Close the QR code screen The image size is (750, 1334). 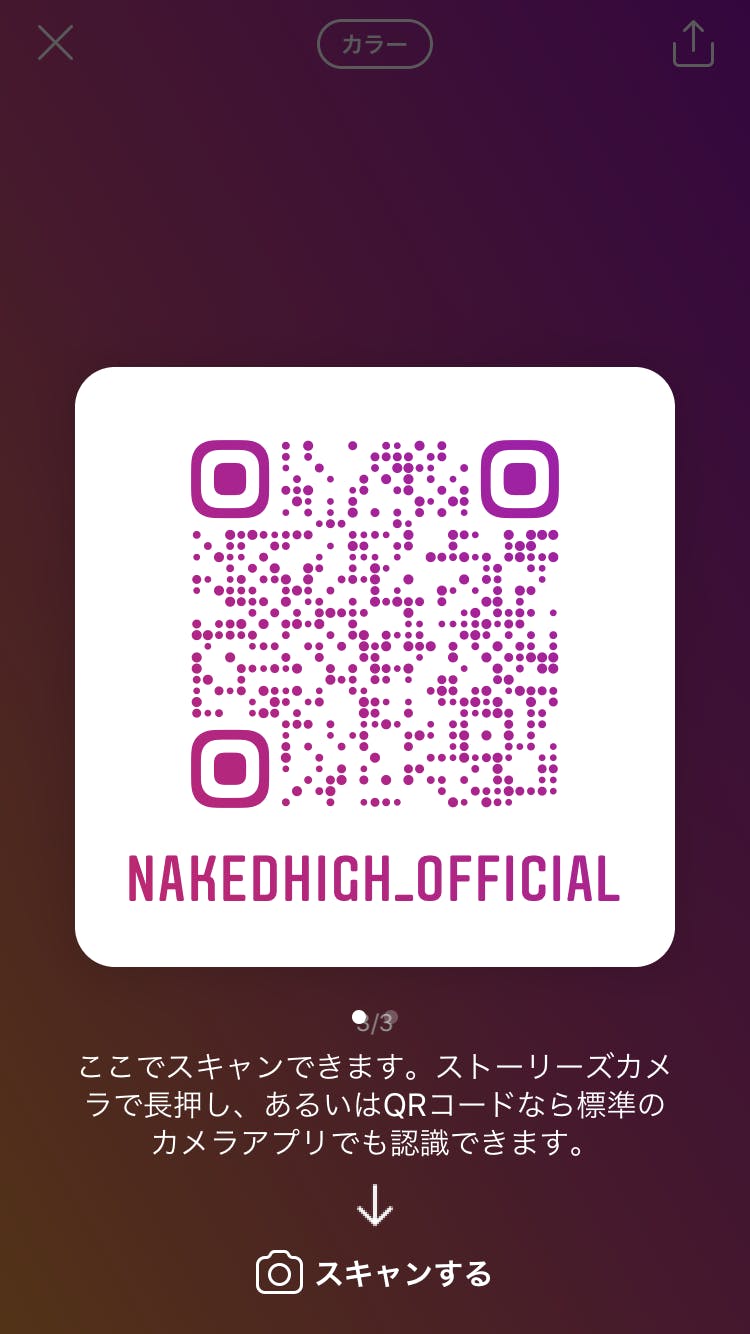click(55, 43)
